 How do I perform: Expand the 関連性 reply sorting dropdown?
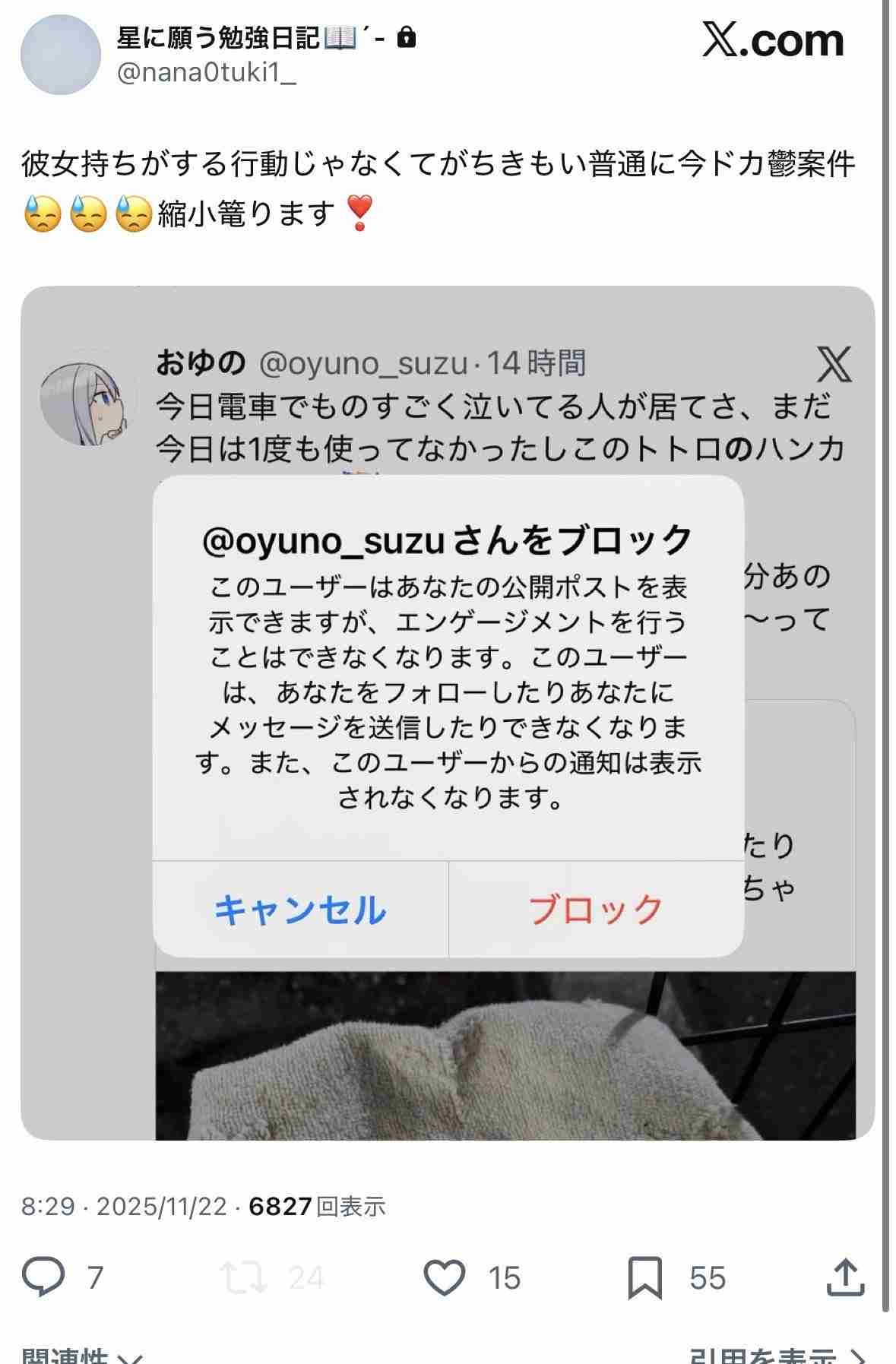coord(81,1355)
